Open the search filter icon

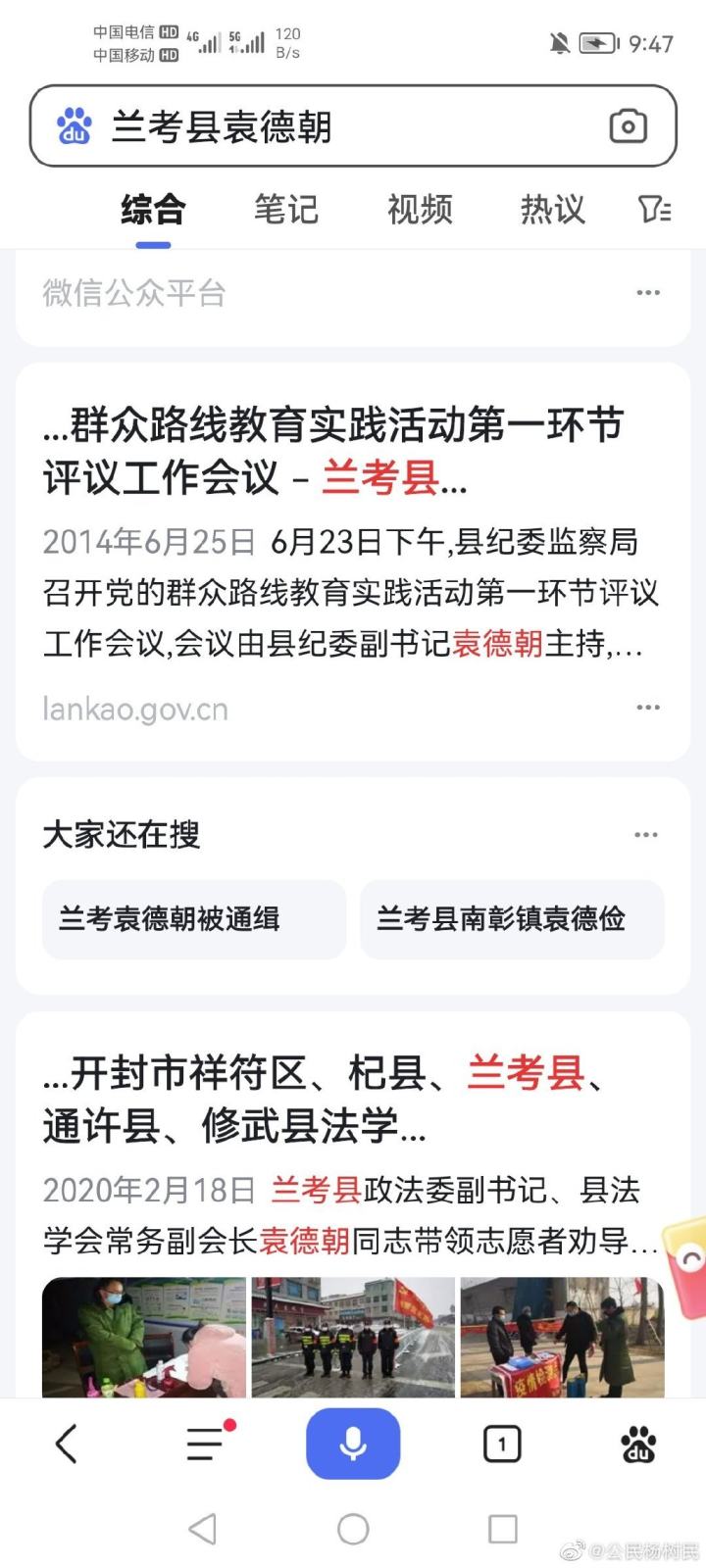(x=654, y=209)
